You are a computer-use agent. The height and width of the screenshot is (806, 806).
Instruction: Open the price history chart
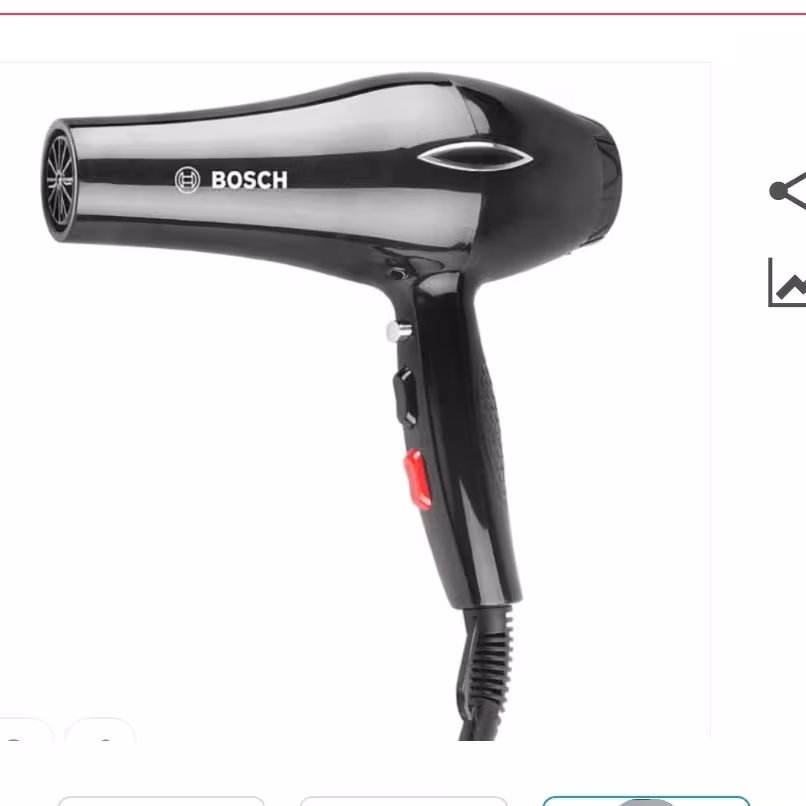pyautogui.click(x=788, y=282)
